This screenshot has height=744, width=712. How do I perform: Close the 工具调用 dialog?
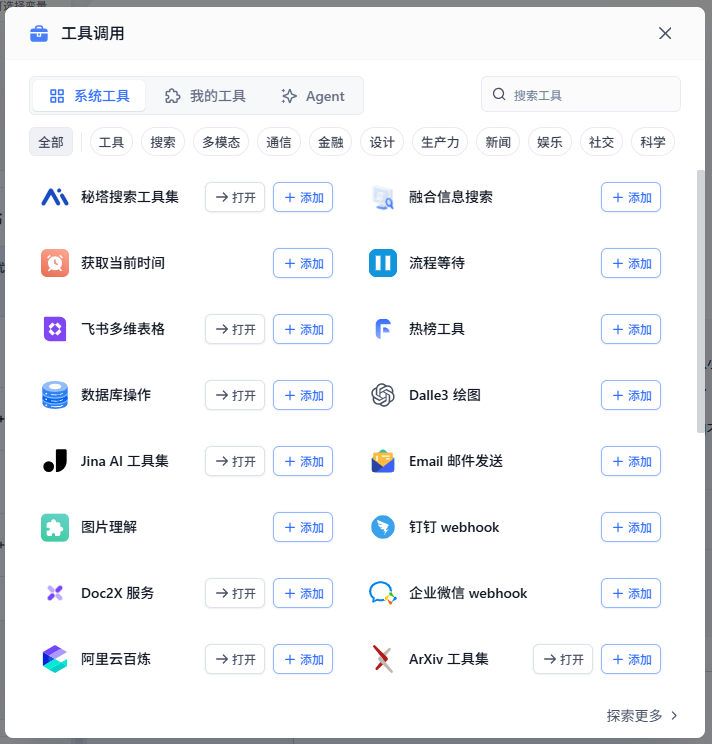tap(665, 33)
